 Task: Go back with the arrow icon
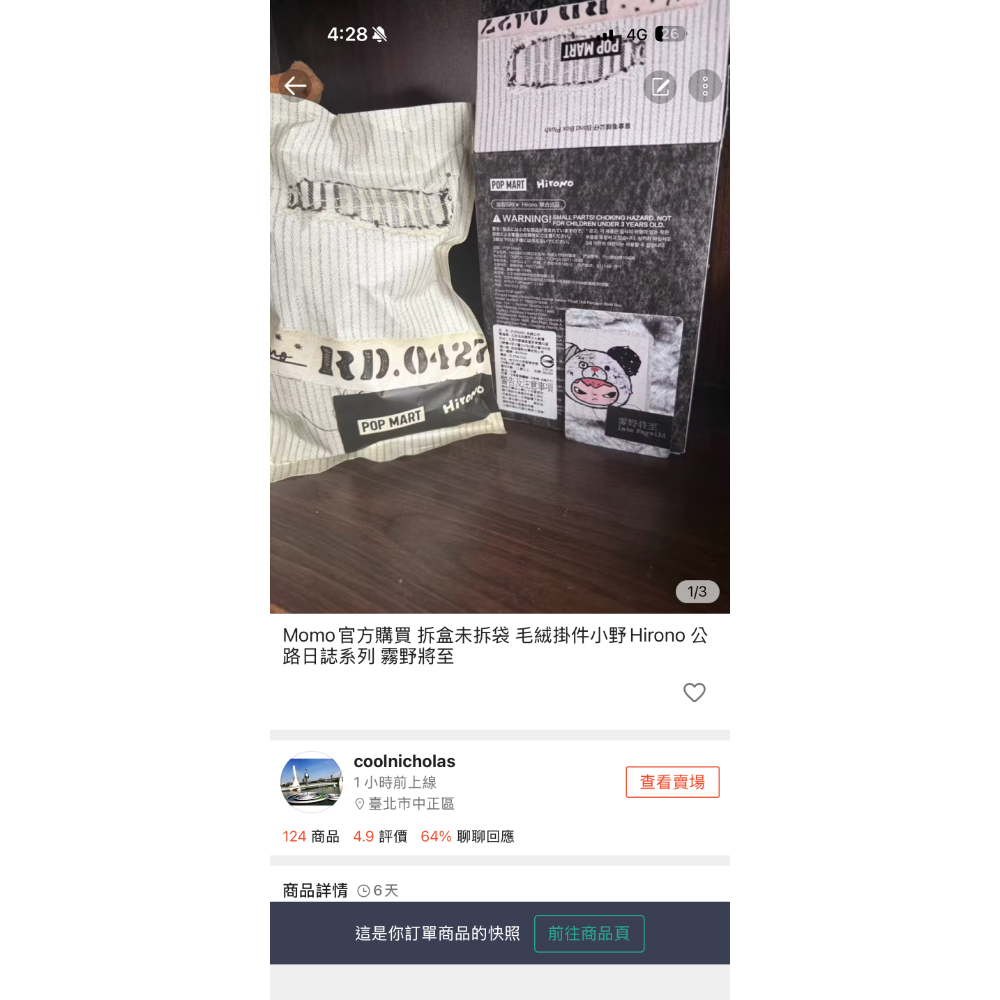pyautogui.click(x=295, y=85)
